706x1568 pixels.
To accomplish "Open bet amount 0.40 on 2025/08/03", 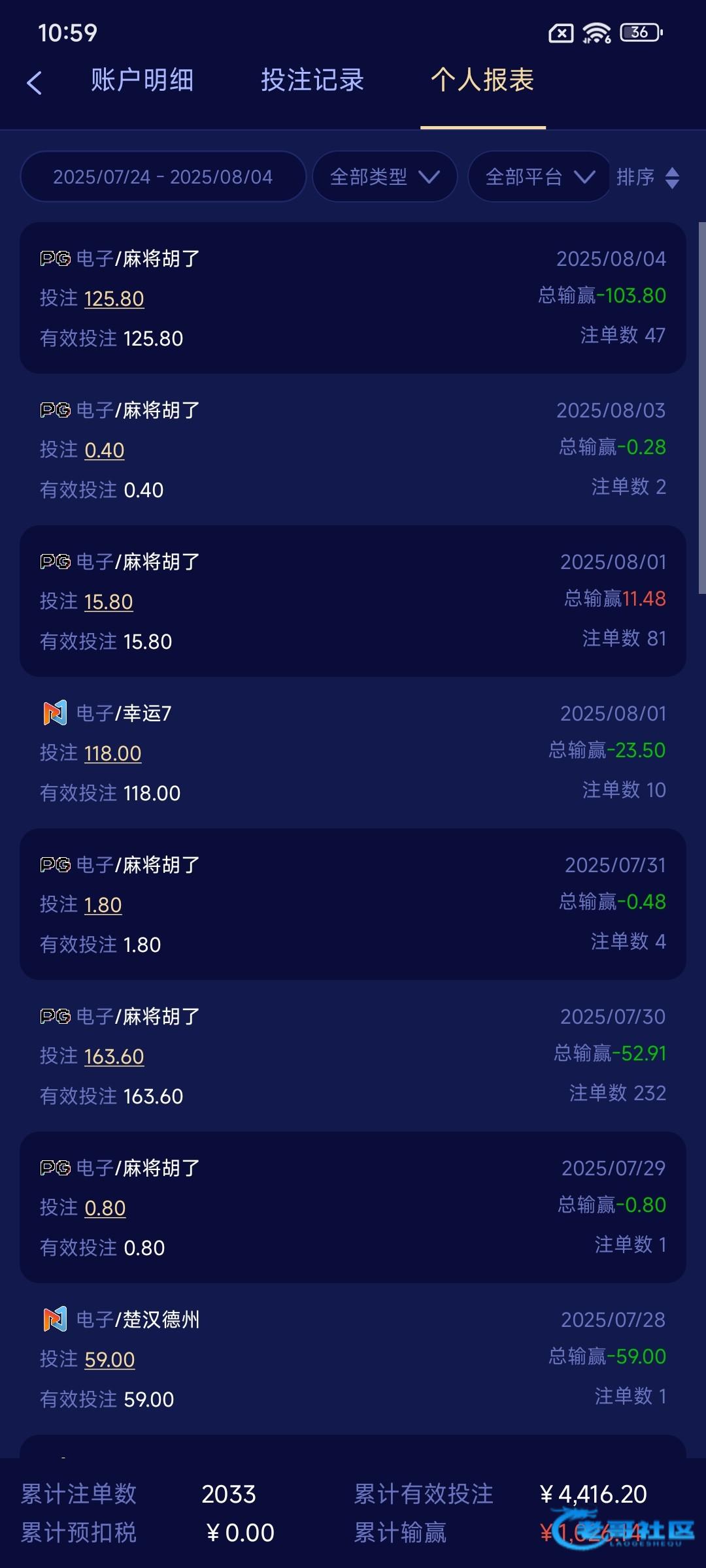I will click(x=105, y=450).
